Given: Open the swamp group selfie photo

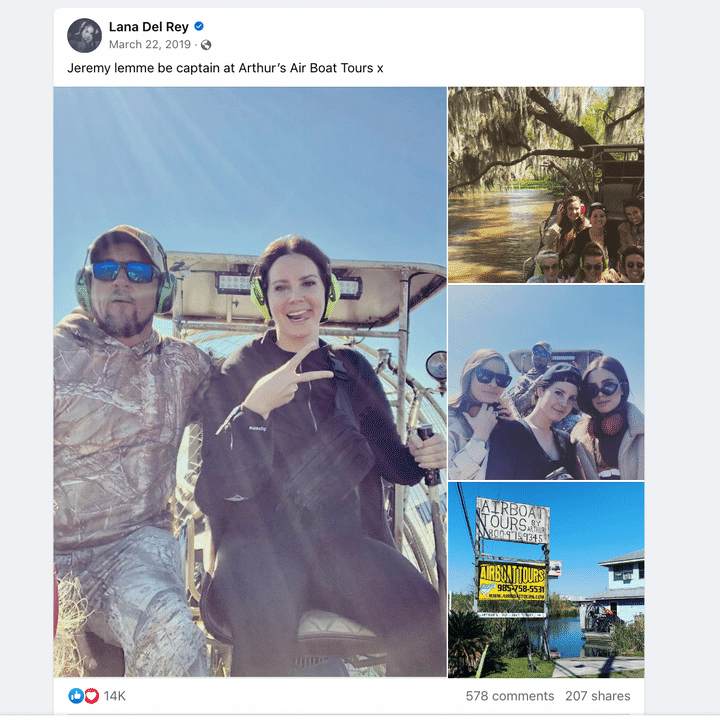Looking at the screenshot, I should tap(546, 184).
